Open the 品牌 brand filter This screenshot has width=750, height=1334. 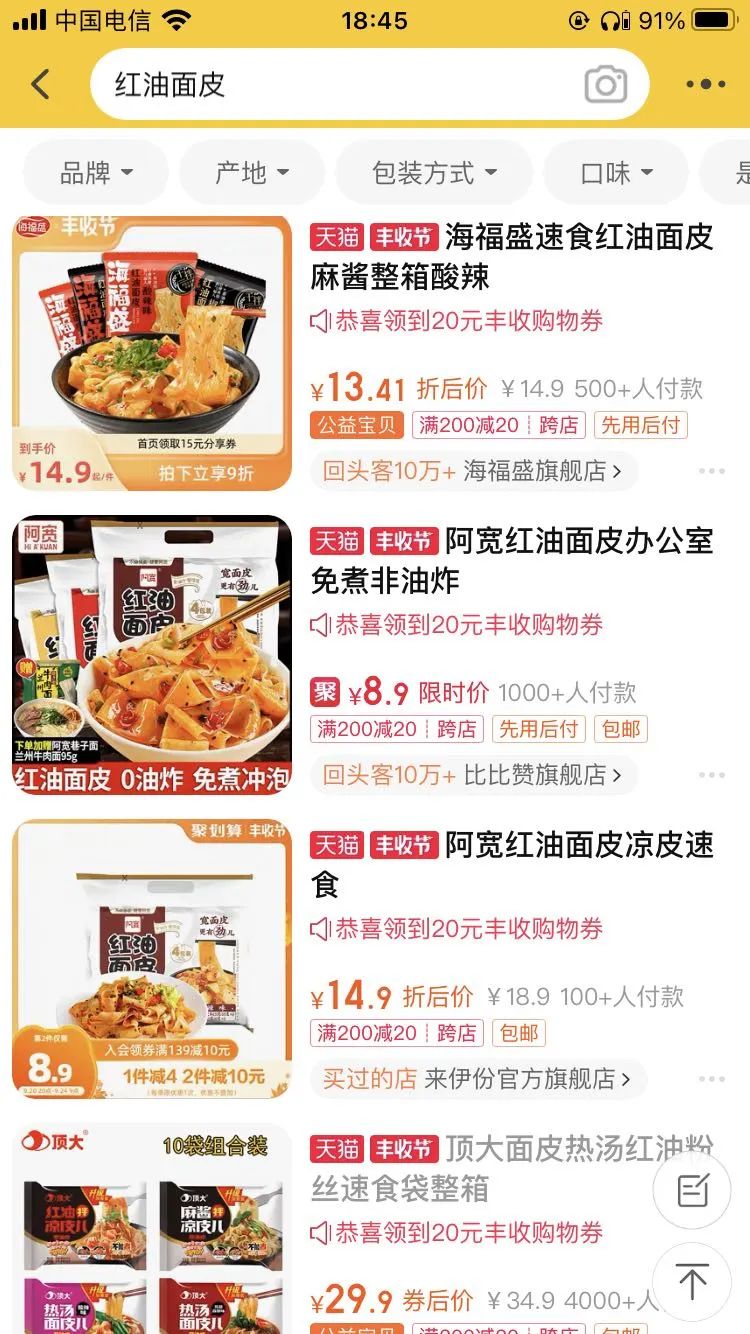pos(95,172)
